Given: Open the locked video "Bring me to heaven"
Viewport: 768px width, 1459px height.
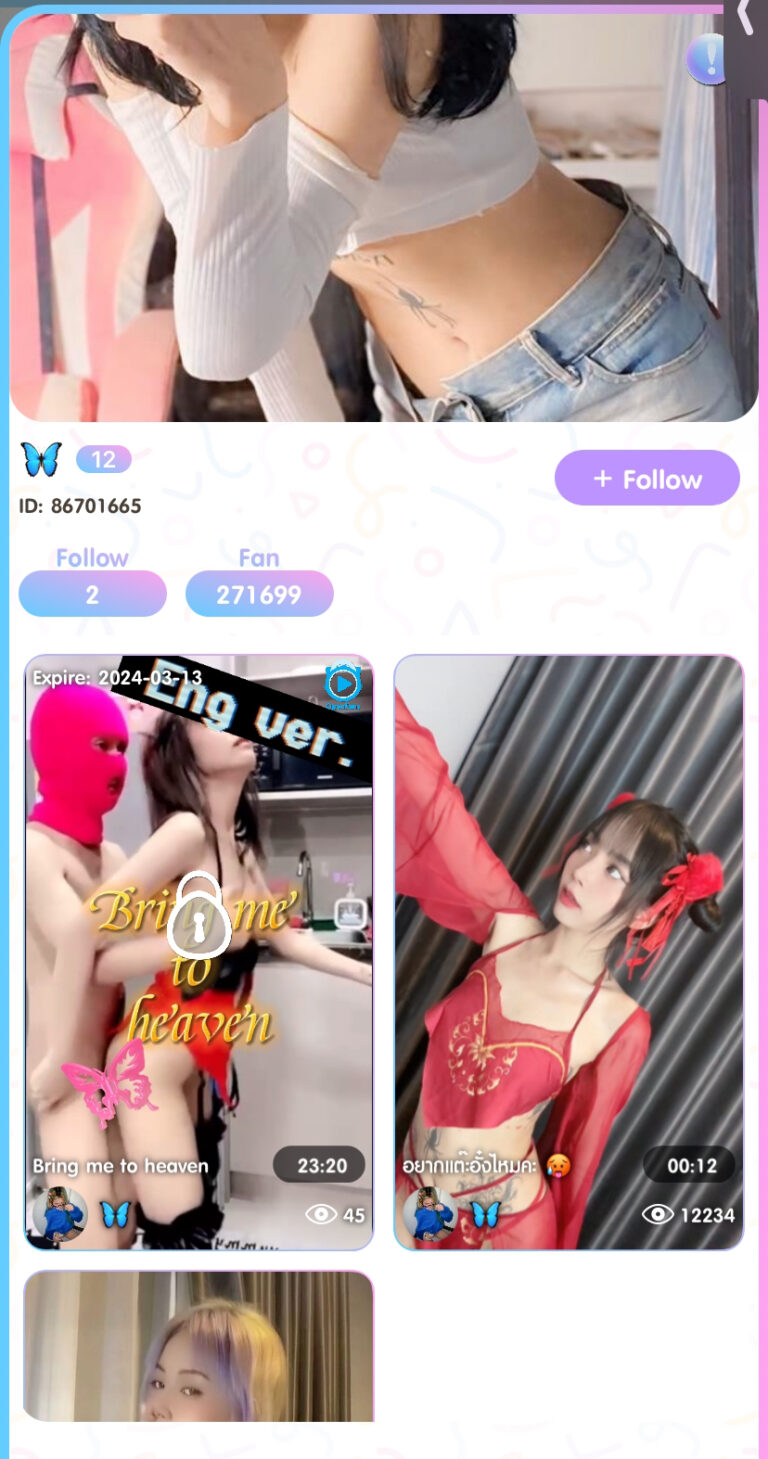Looking at the screenshot, I should click(198, 950).
